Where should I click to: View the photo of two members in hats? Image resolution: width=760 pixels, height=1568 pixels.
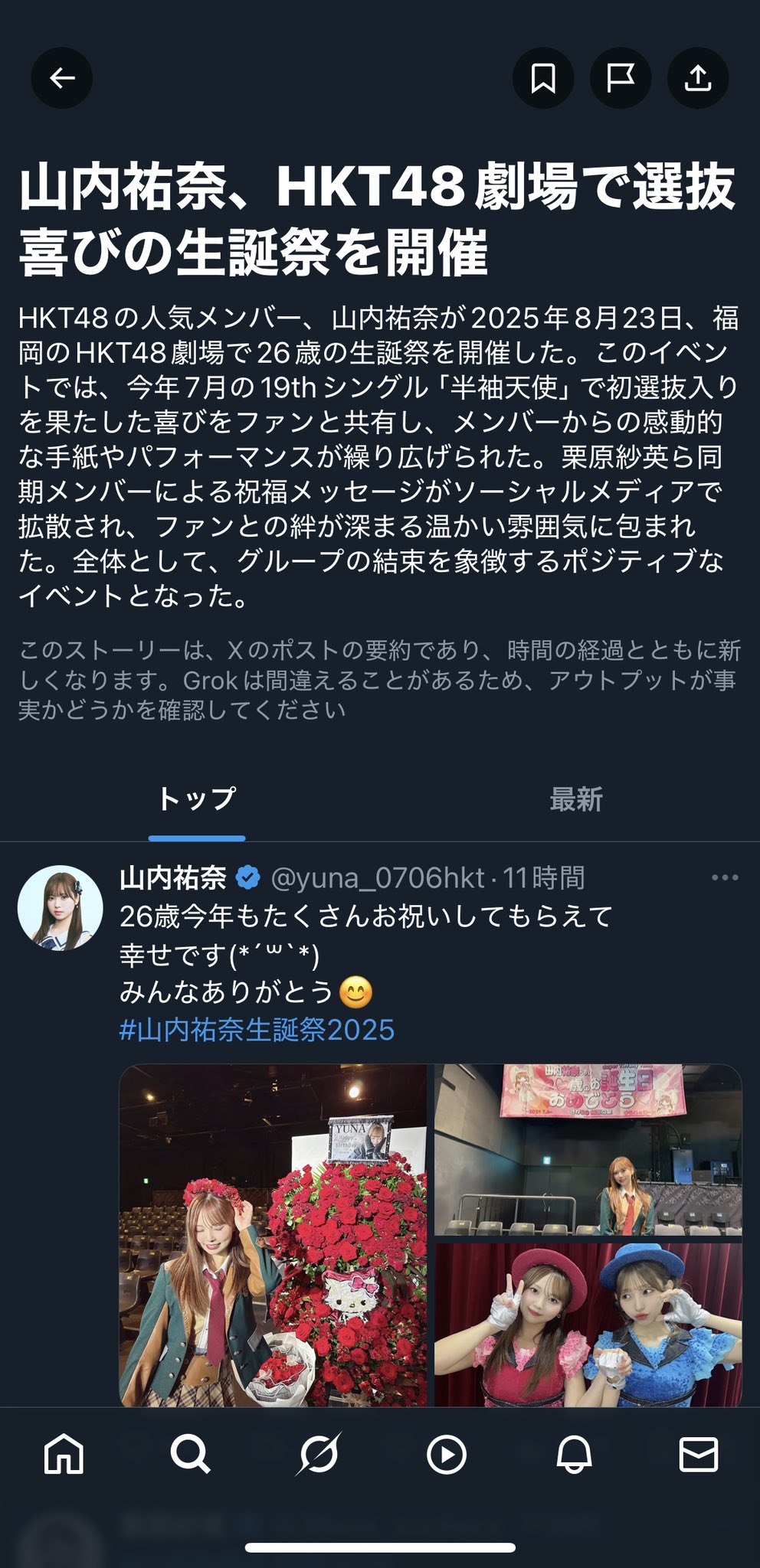588,1325
